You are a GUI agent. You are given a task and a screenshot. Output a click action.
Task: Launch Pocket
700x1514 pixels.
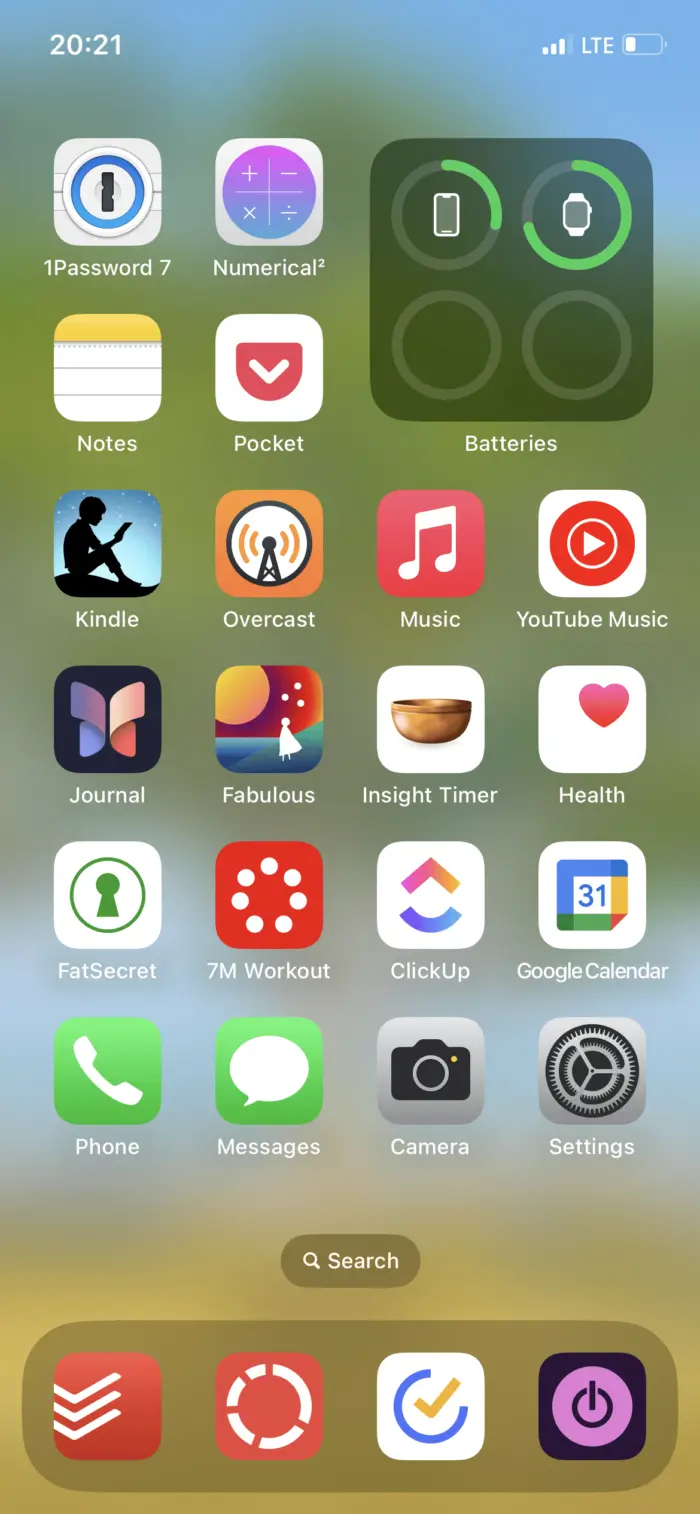click(269, 368)
